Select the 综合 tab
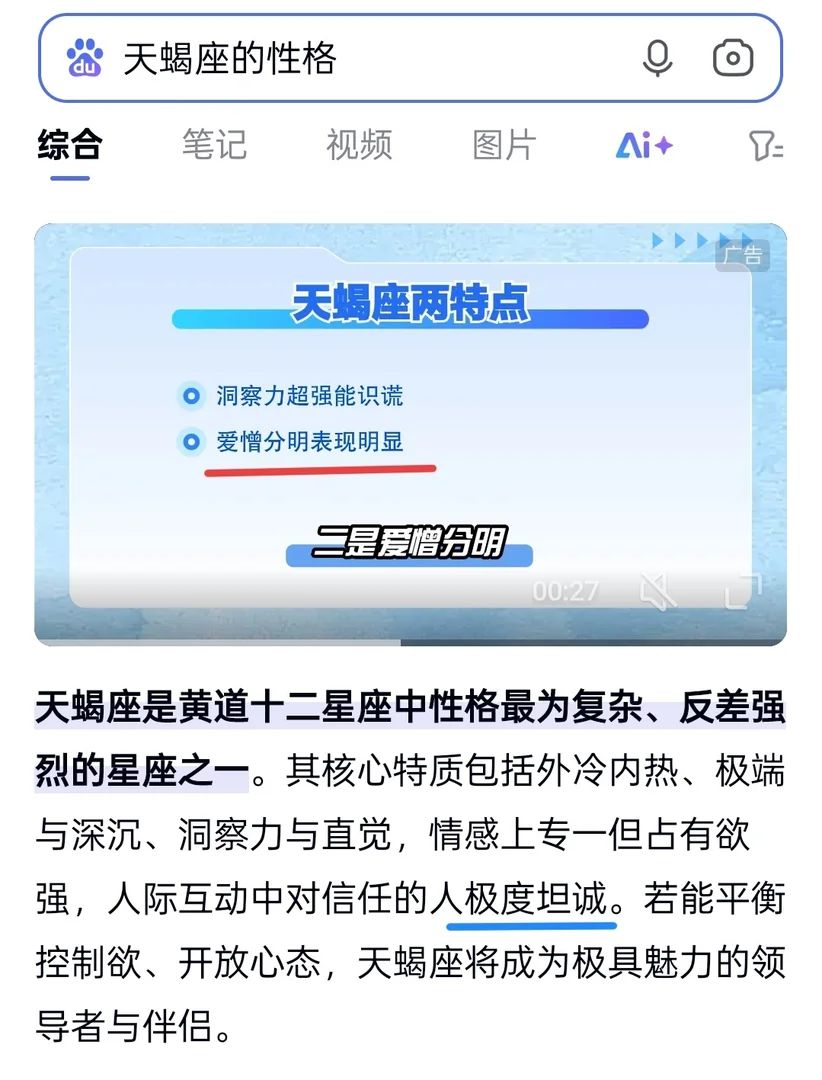Screen dimensions: 822x1080 point(70,146)
